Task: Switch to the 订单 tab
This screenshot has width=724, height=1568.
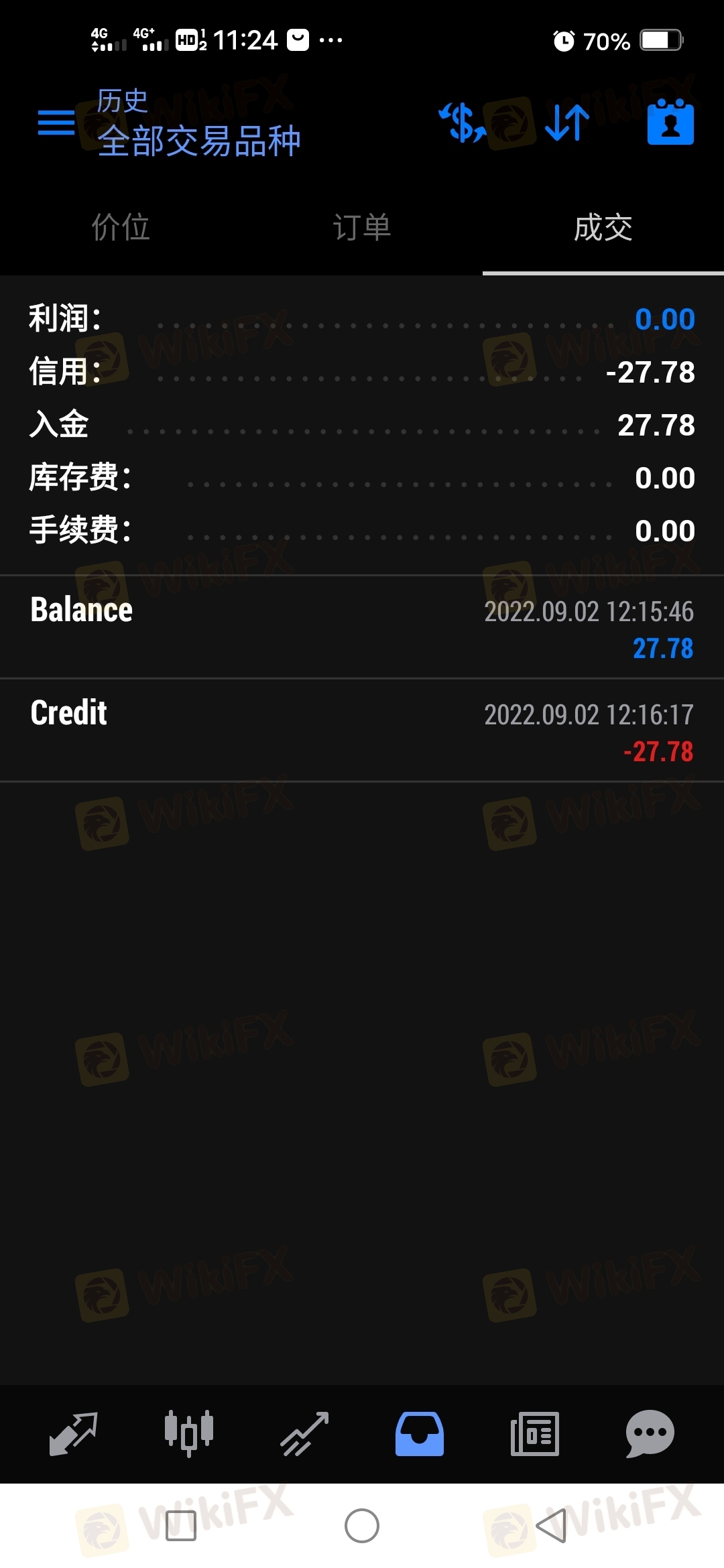Action: point(362,227)
